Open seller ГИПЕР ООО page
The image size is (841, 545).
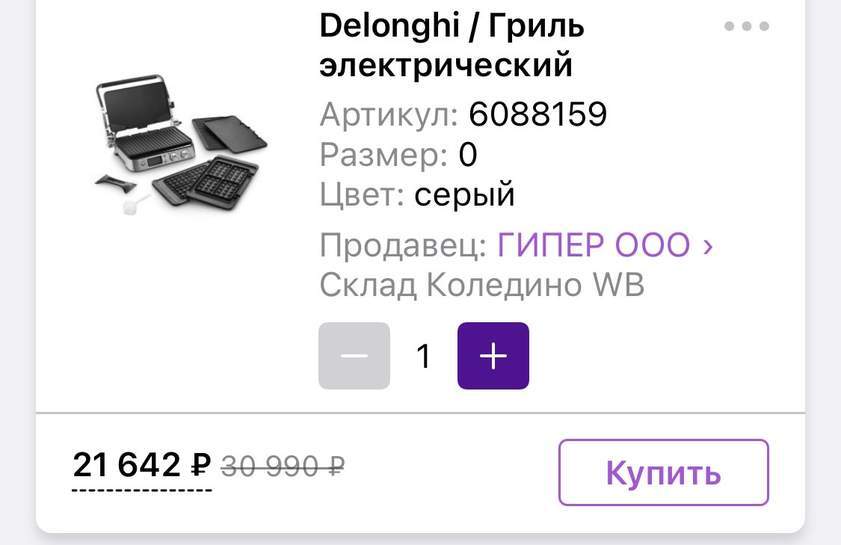point(605,244)
